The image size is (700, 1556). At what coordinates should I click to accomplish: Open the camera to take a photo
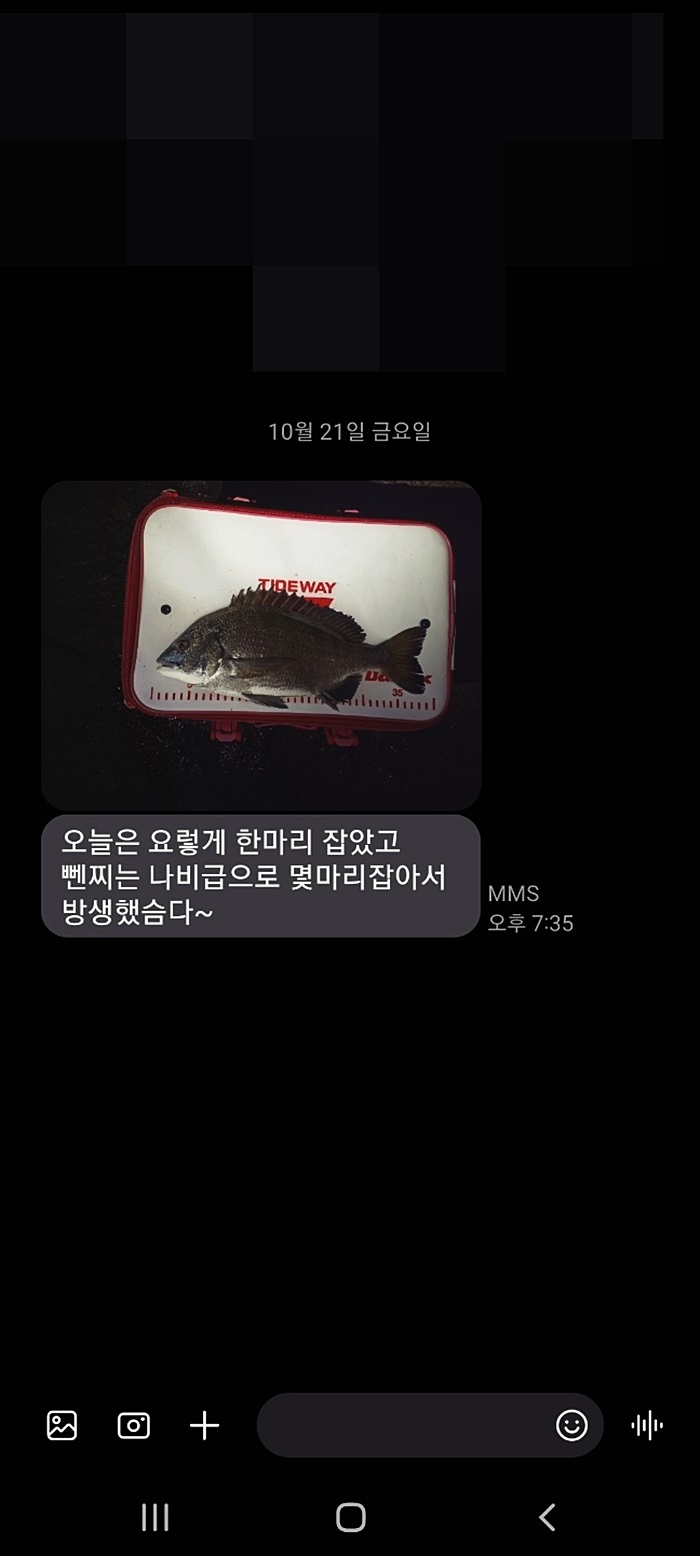[134, 1425]
